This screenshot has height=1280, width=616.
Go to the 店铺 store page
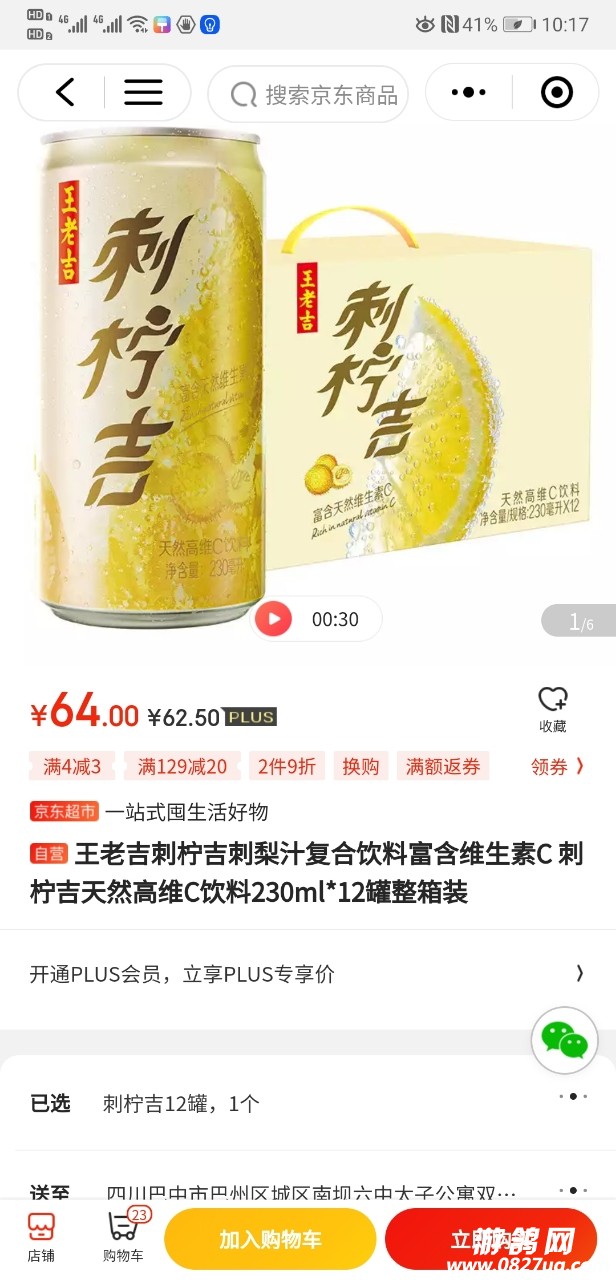(x=41, y=1238)
